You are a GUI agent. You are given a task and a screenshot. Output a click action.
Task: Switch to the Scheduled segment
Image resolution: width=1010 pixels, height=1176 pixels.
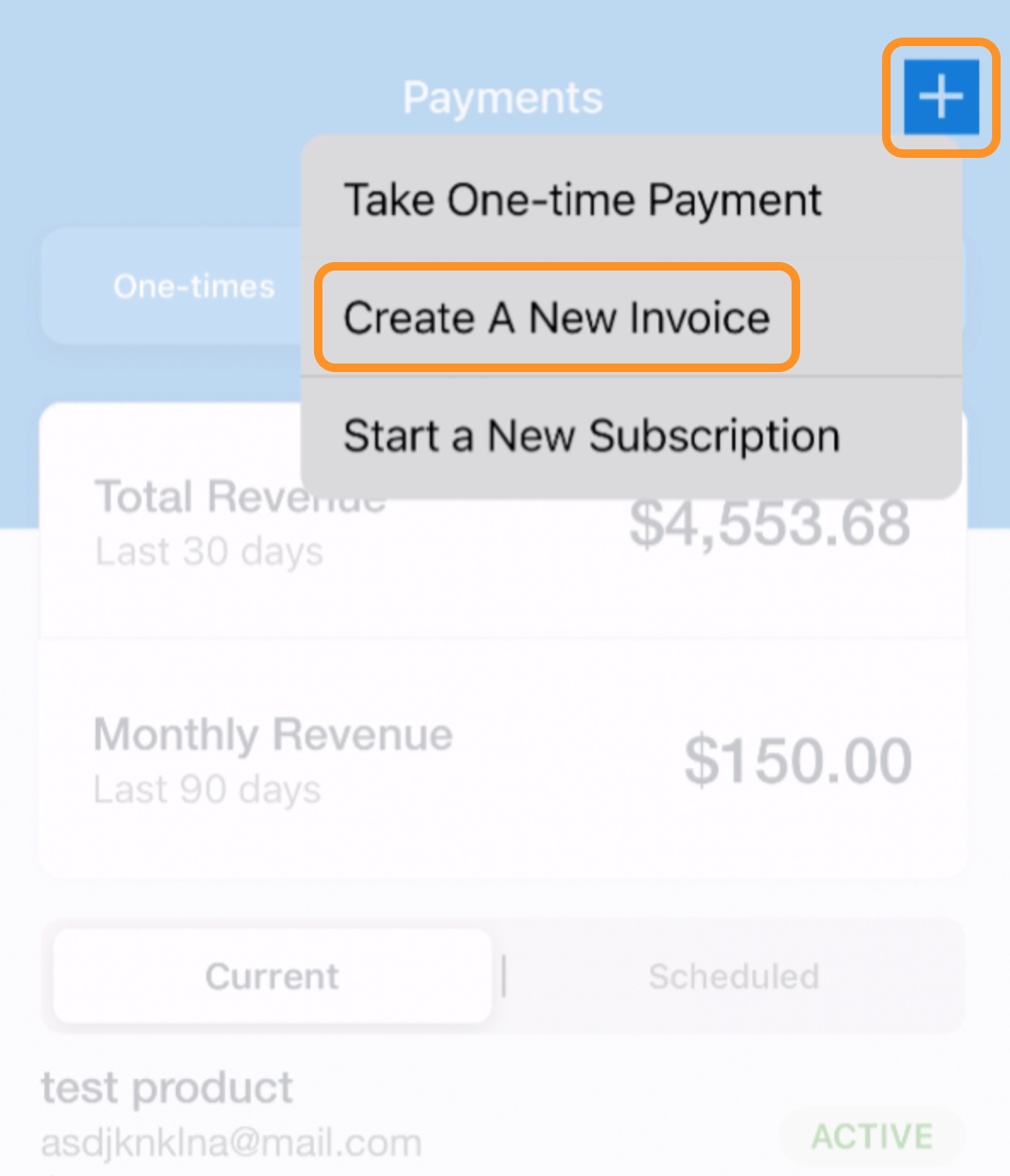tap(734, 976)
